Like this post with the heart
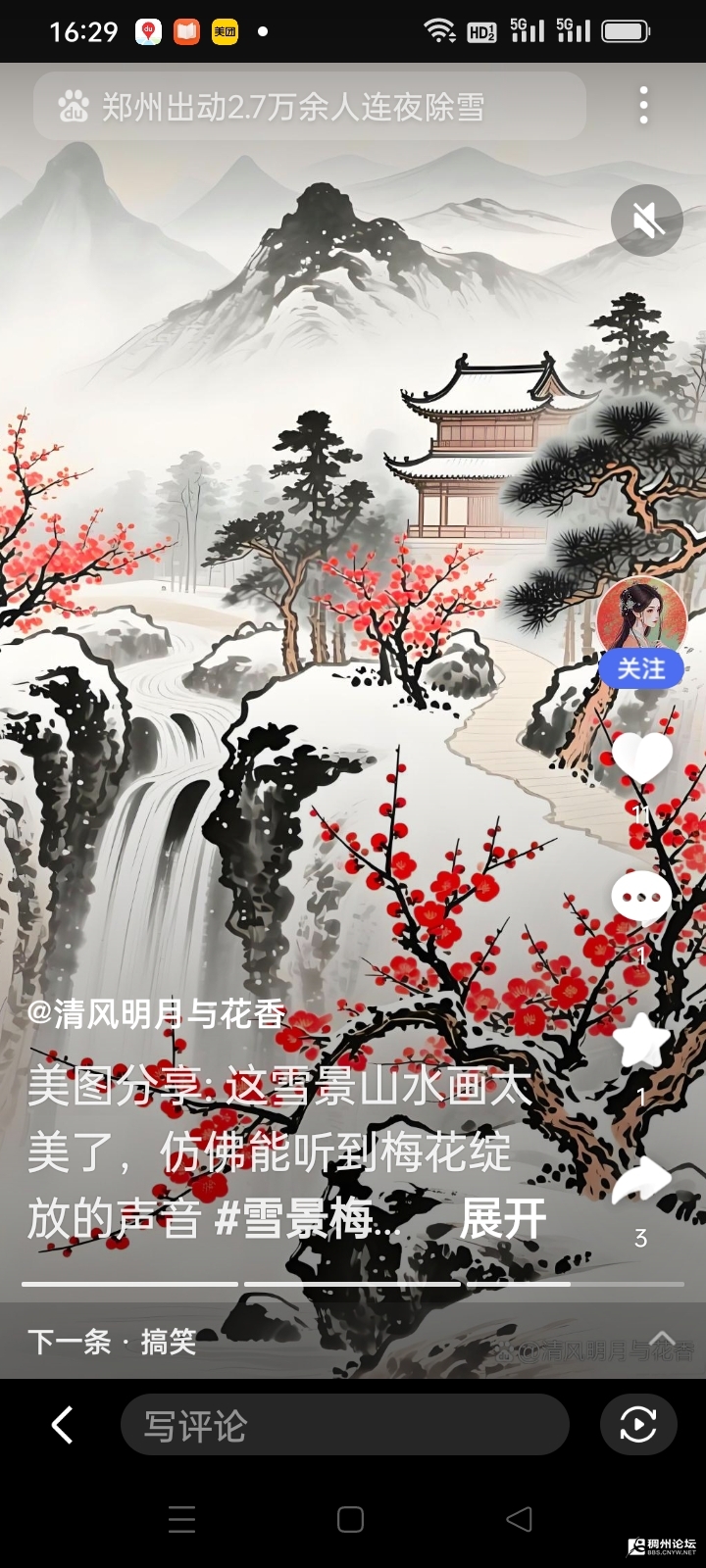 point(642,759)
